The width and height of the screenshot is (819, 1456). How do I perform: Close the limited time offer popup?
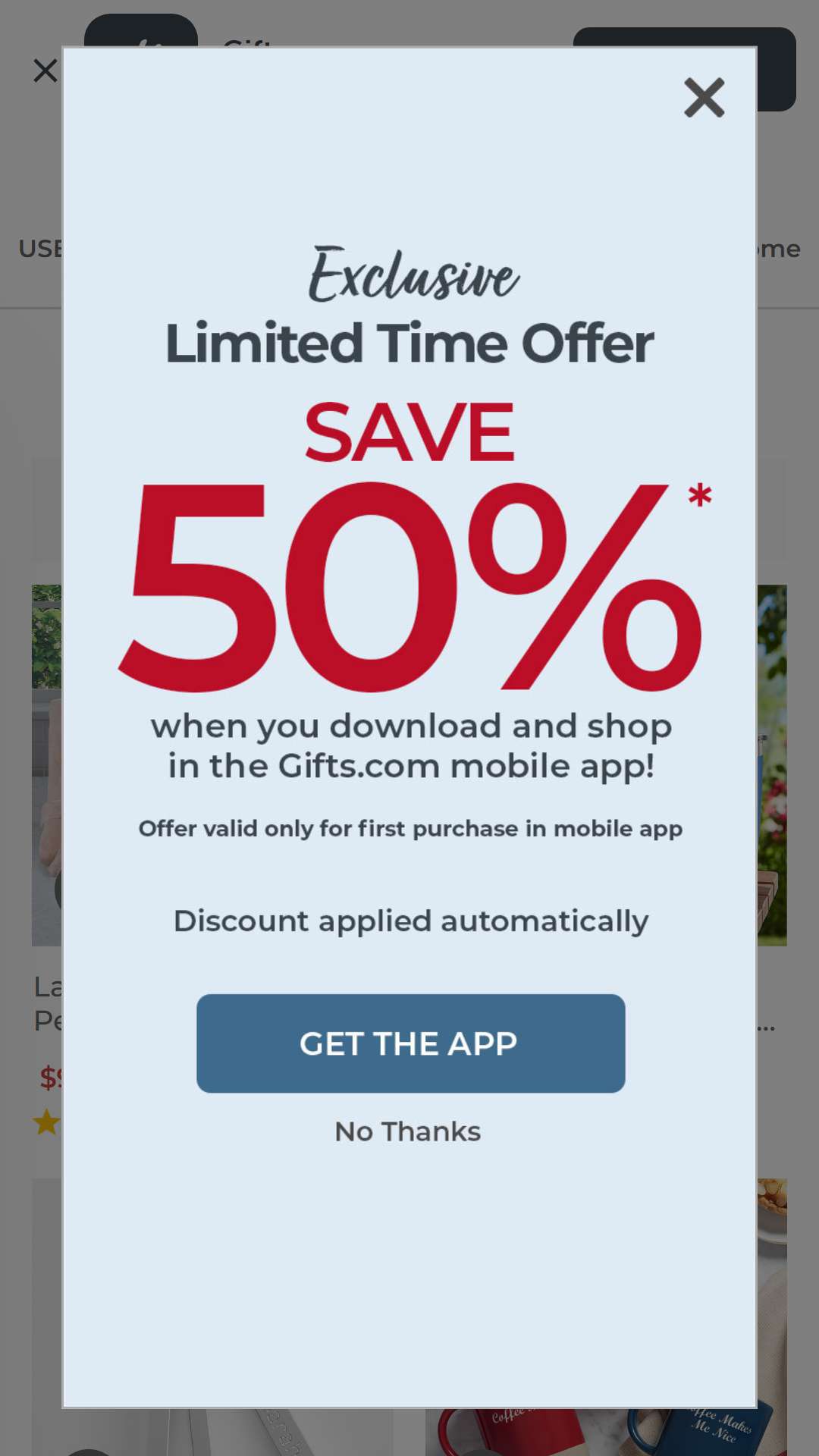704,98
